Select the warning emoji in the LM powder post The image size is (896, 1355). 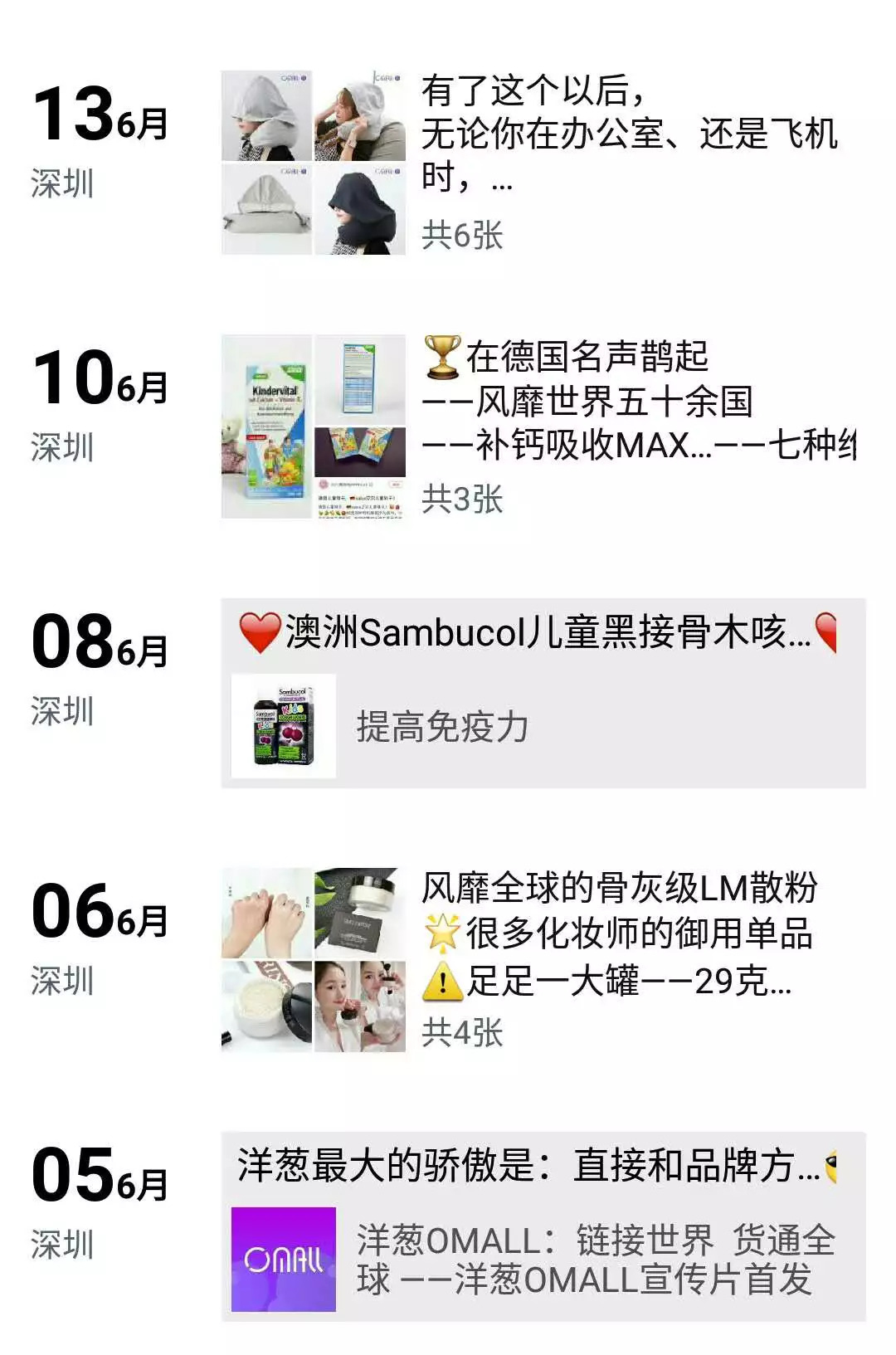(443, 983)
